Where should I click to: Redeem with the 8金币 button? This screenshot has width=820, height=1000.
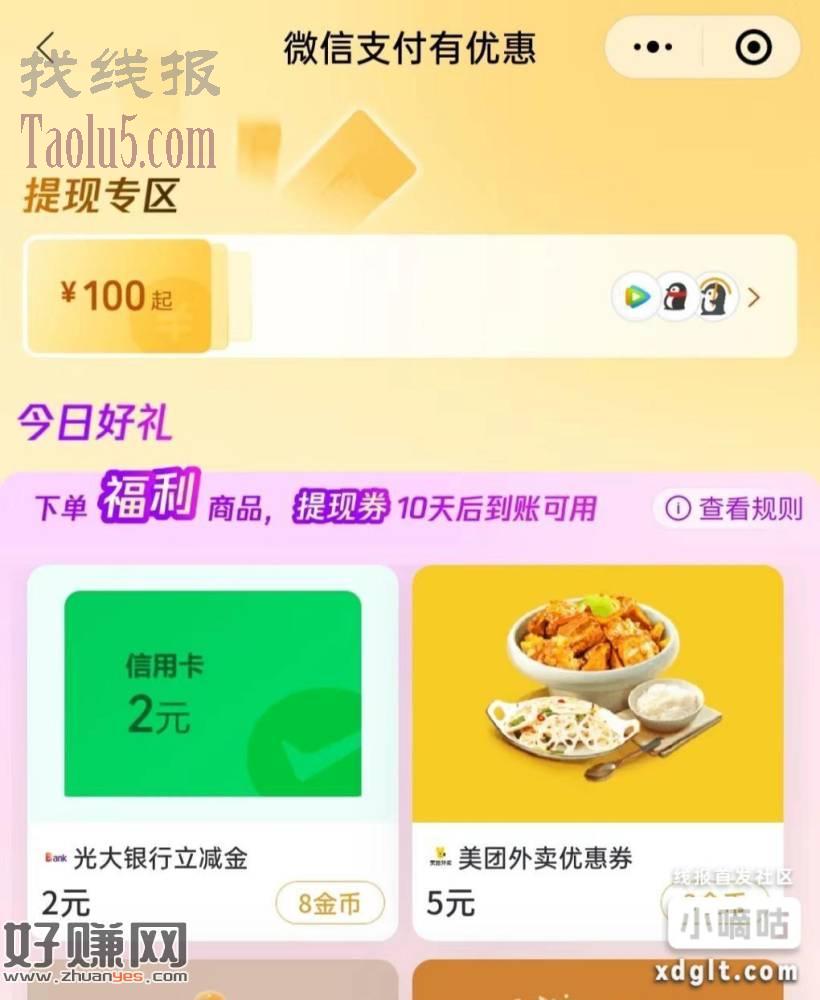[330, 904]
